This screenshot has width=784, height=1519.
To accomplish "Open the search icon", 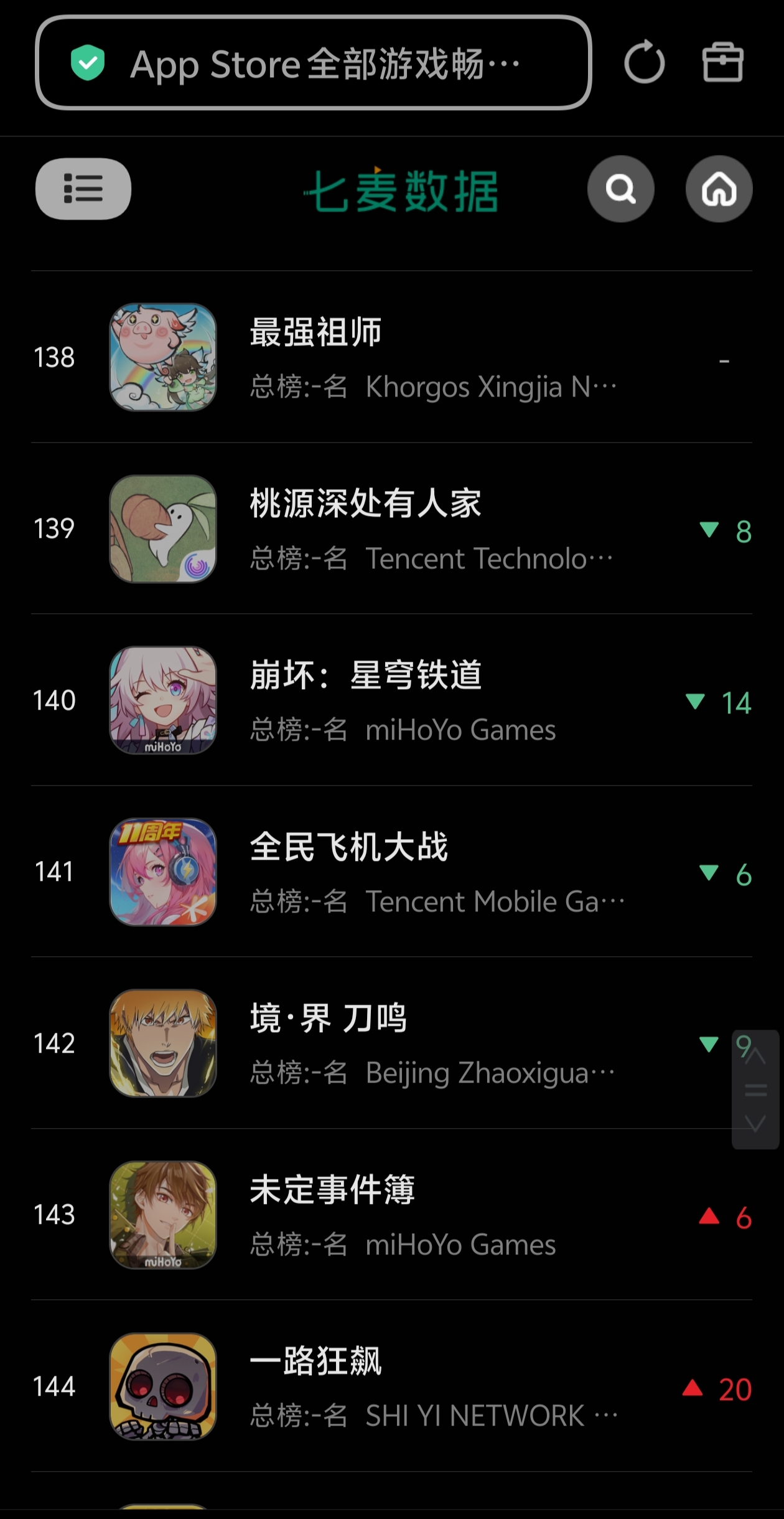I will (620, 189).
